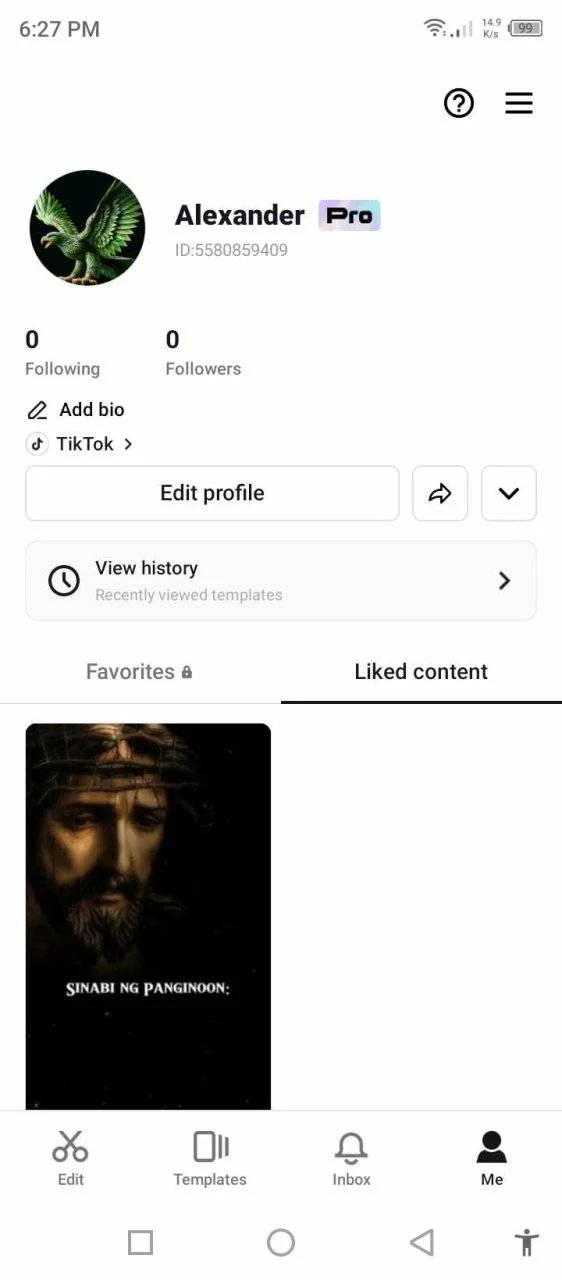Tap the Pro badge next to Alexander
Image resolution: width=562 pixels, height=1280 pixels.
(x=349, y=215)
